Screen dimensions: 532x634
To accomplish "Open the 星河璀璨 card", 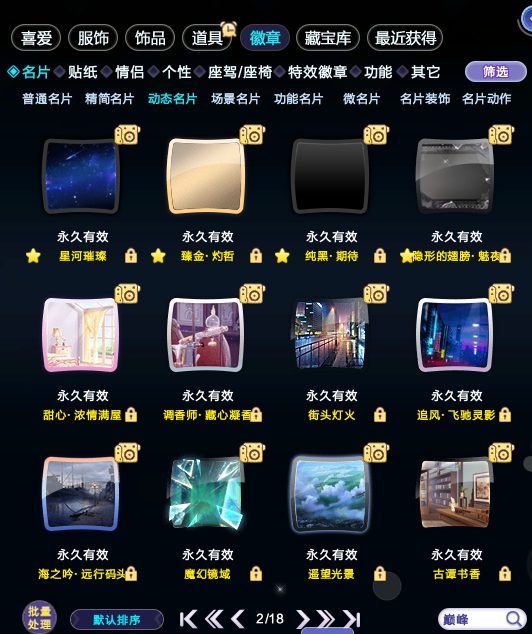I will tap(81, 176).
